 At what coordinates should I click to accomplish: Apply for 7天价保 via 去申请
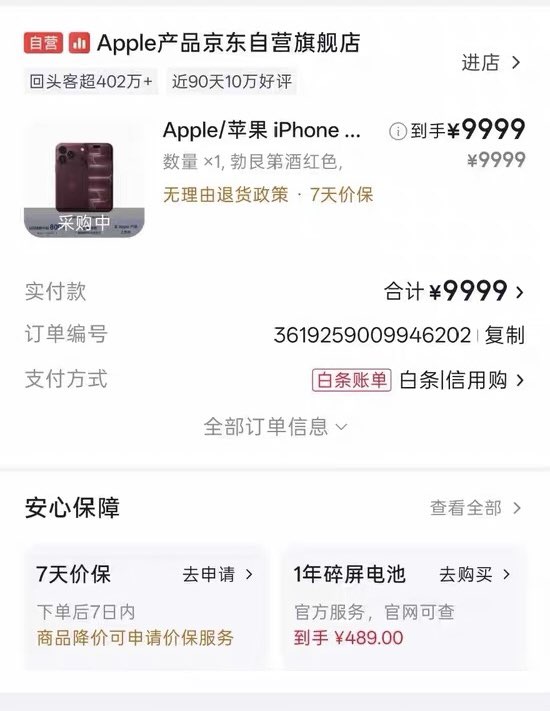(218, 575)
